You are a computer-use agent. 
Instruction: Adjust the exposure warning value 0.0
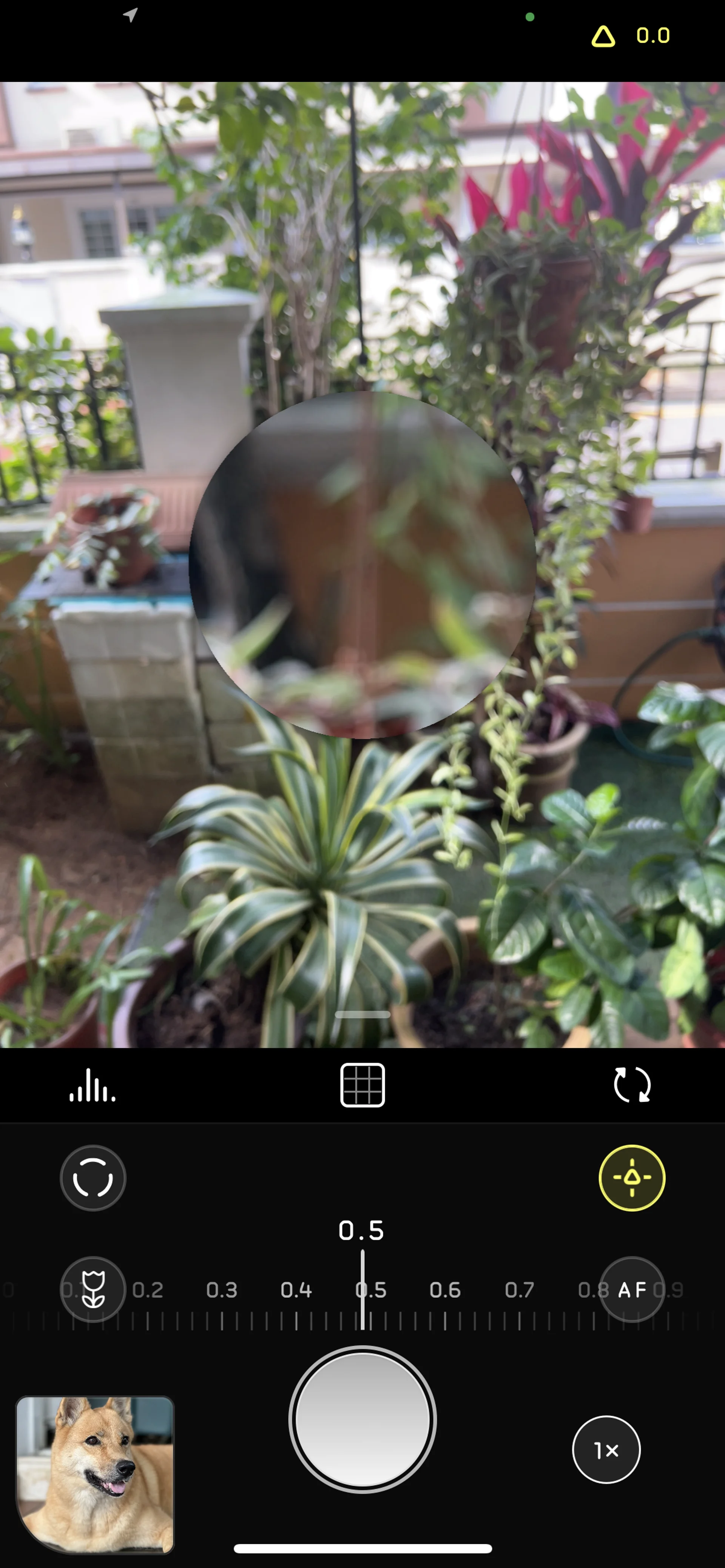coord(631,36)
